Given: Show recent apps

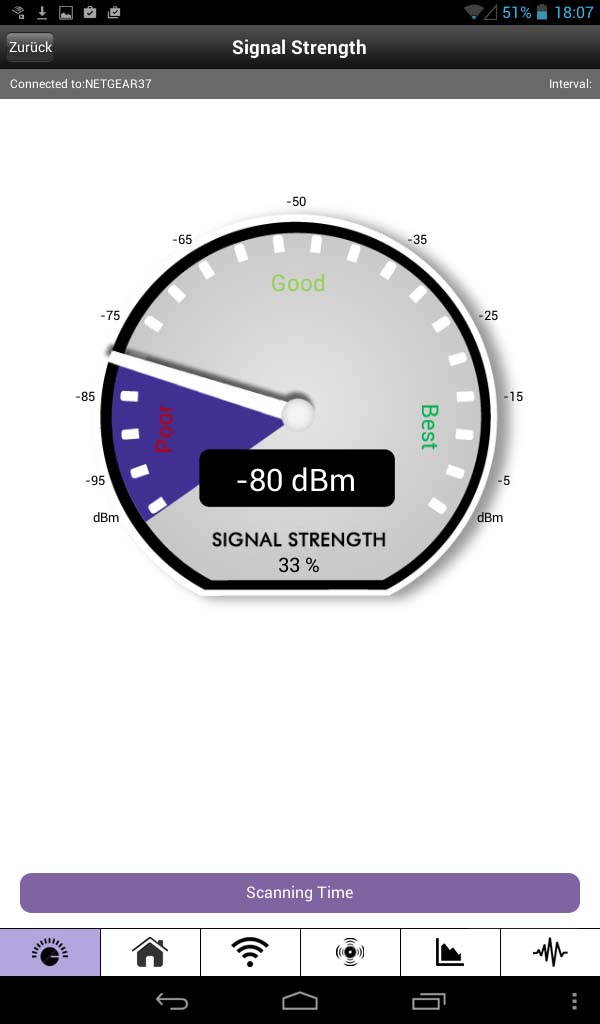Looking at the screenshot, I should point(428,1000).
